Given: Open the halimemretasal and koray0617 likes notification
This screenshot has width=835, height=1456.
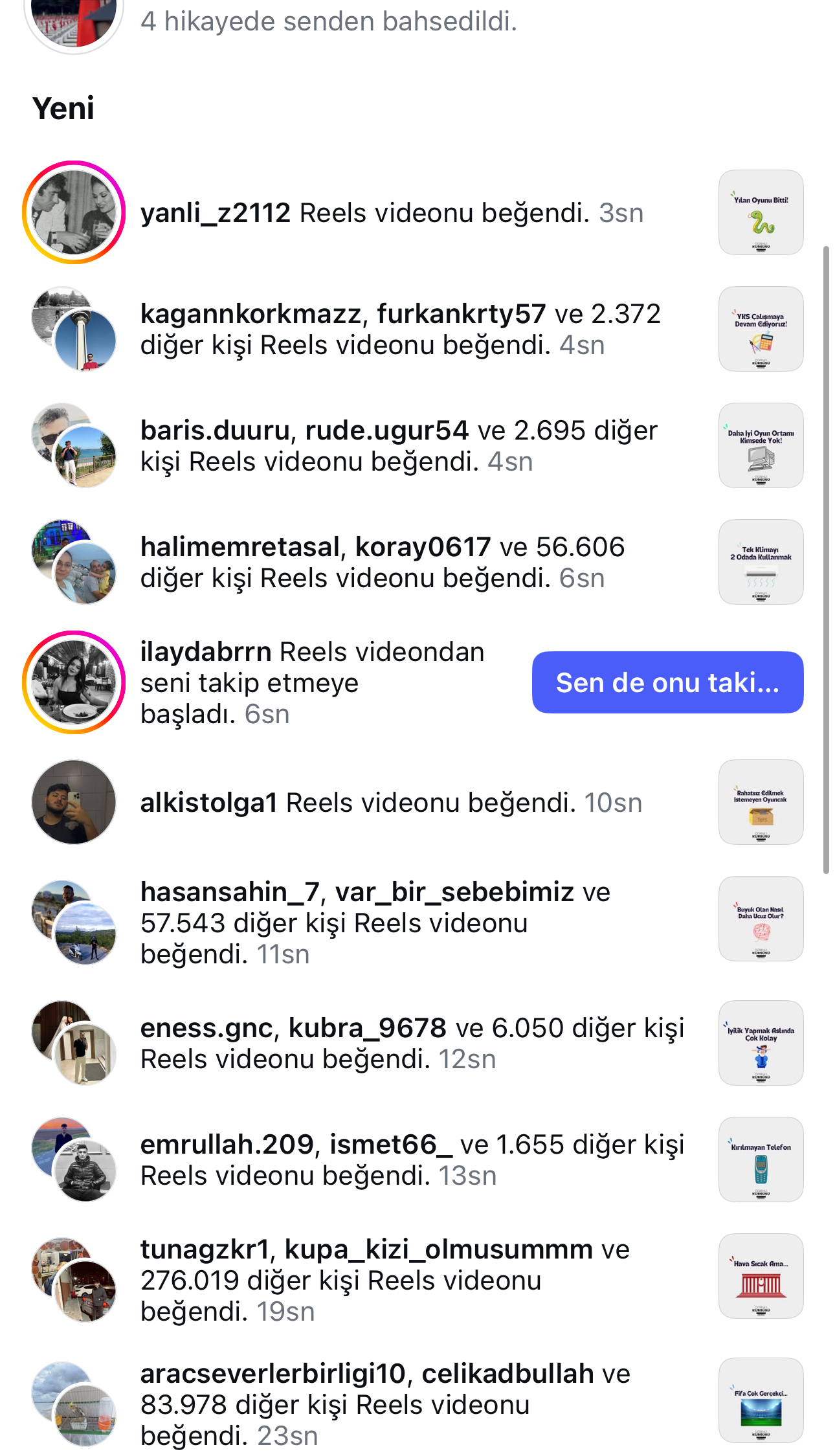Looking at the screenshot, I should pyautogui.click(x=382, y=562).
